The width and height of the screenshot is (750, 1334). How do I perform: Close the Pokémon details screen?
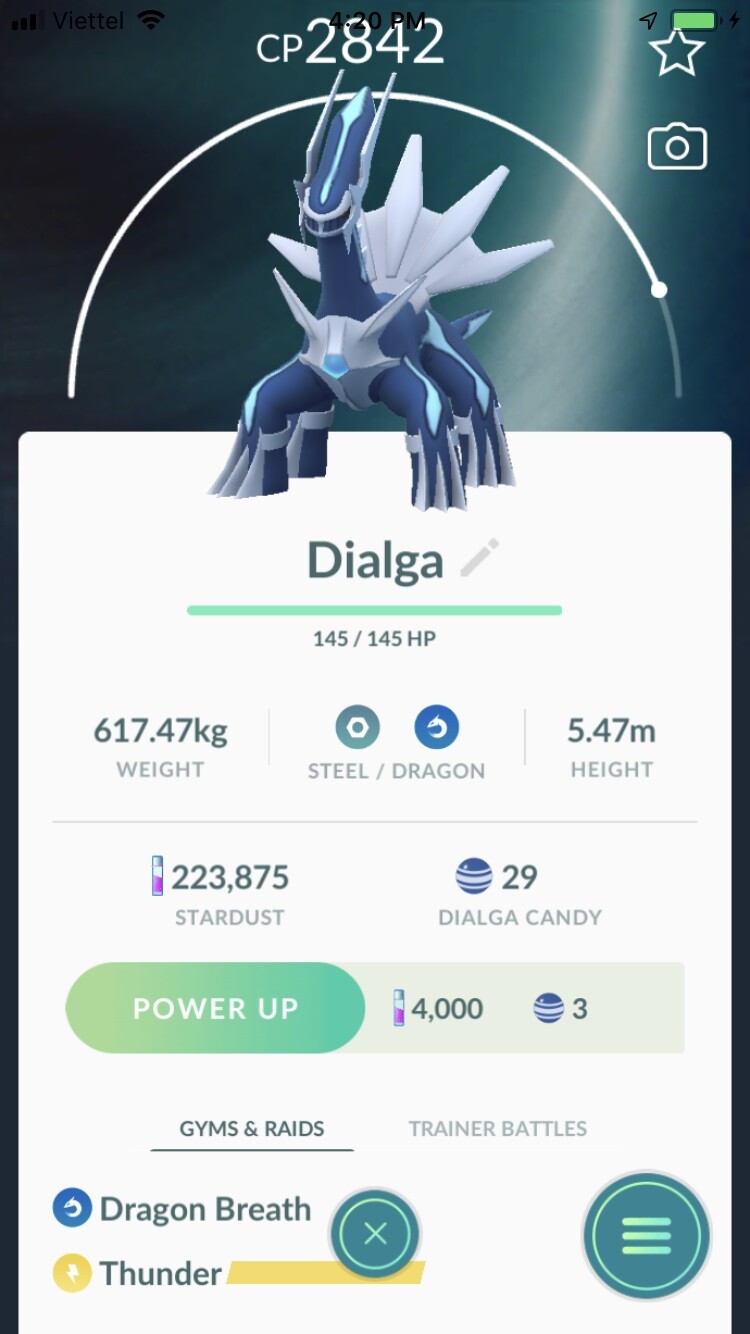coord(375,1234)
